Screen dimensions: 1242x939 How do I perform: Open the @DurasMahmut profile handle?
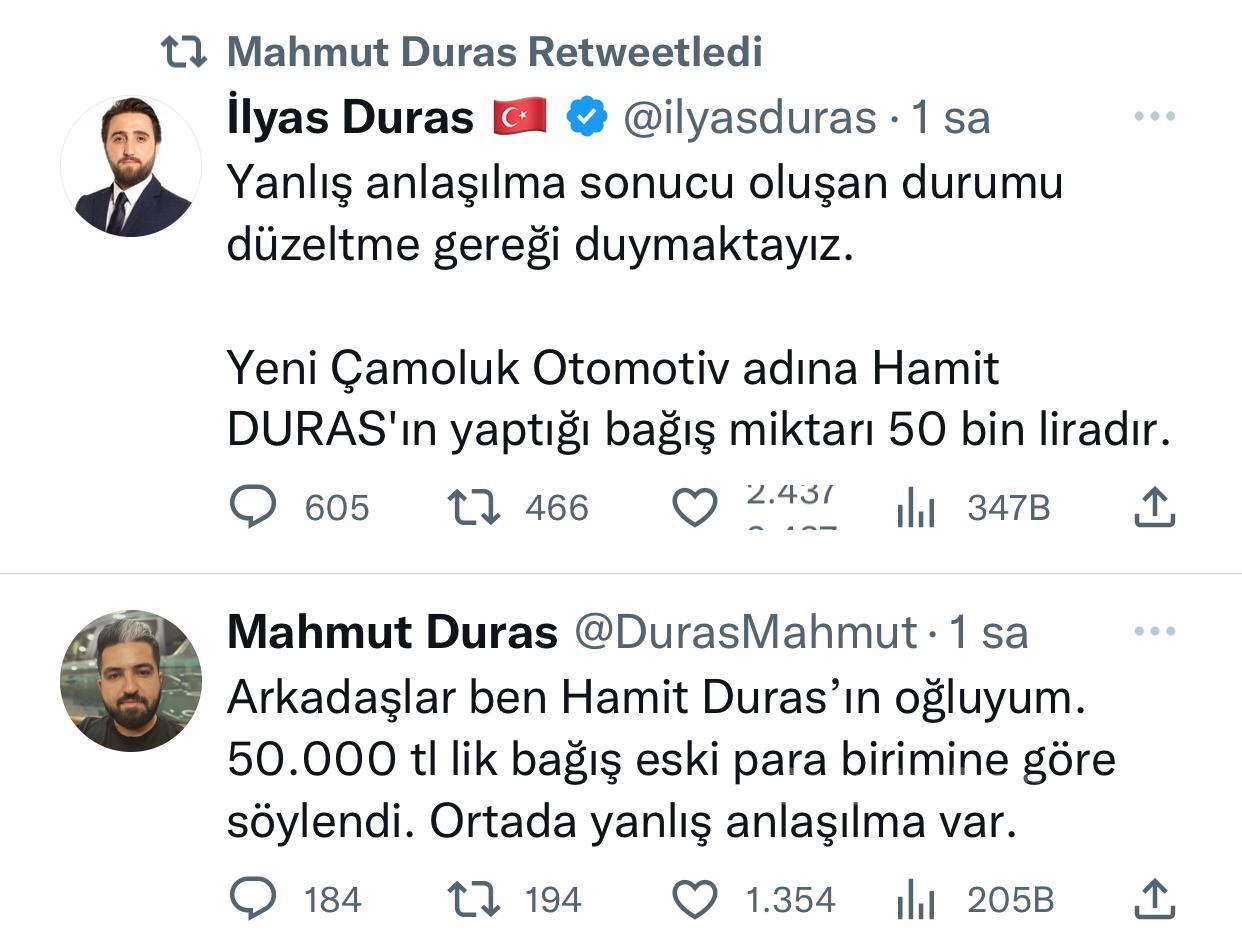point(744,632)
